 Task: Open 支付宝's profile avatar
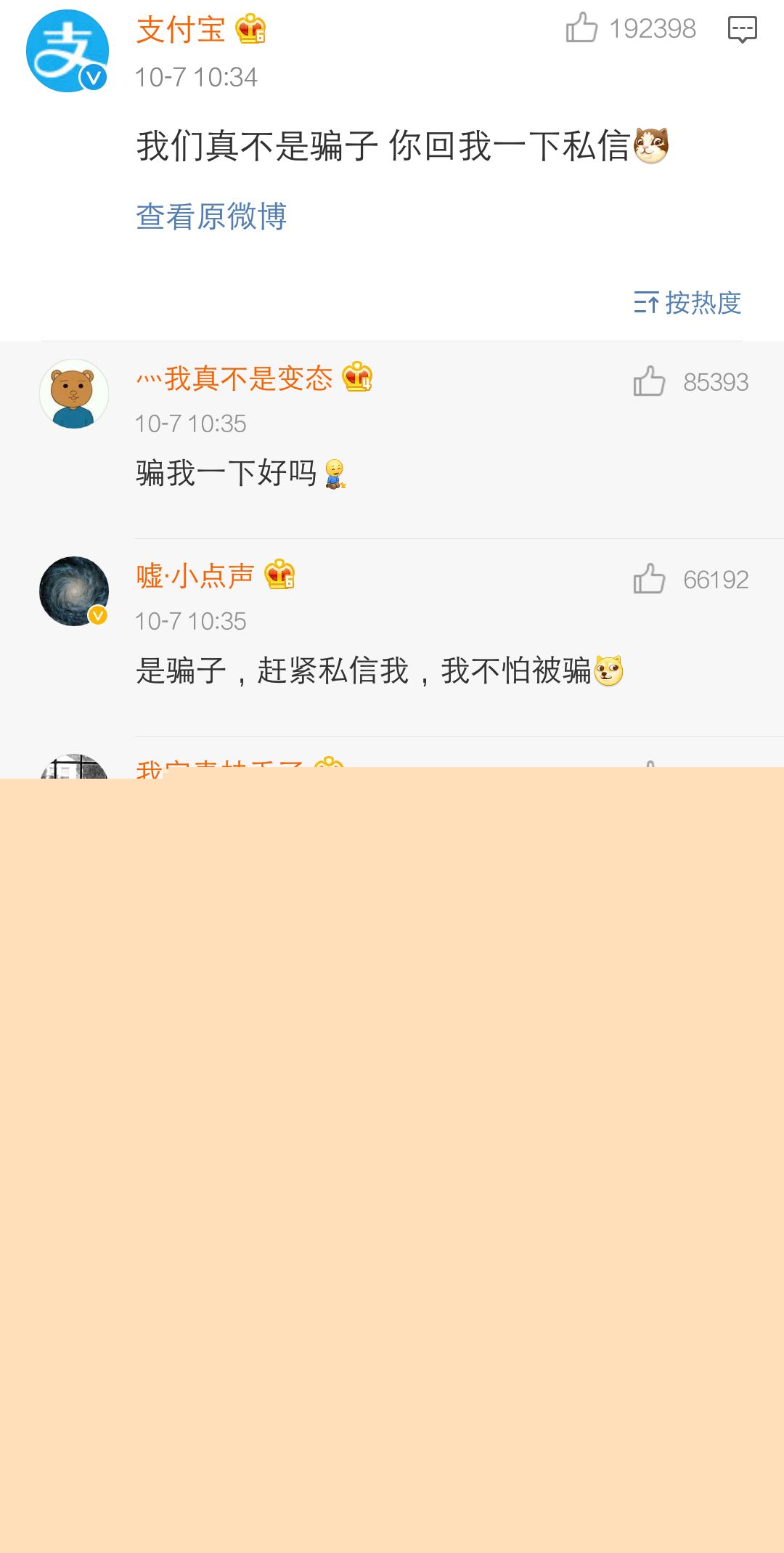pos(68,51)
